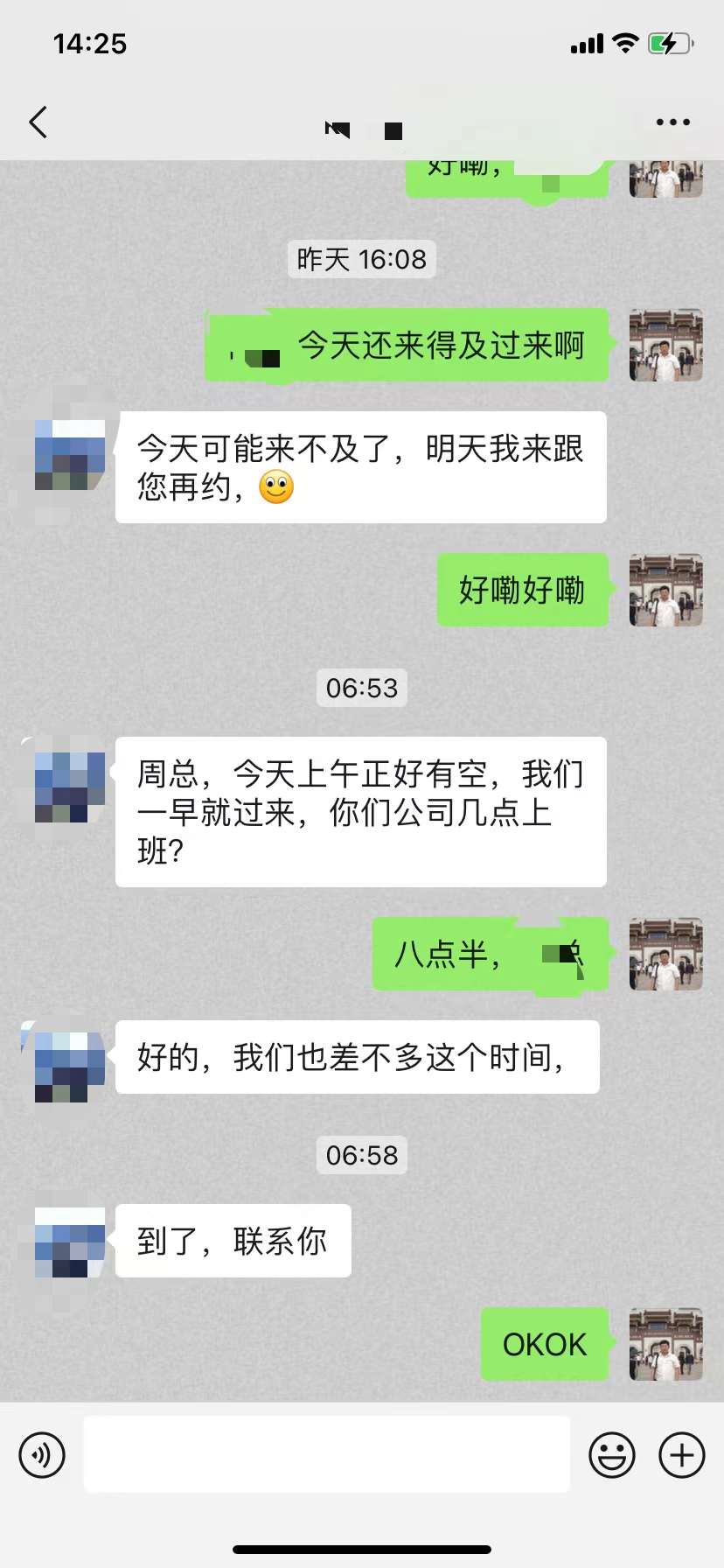Switch to voice message input

42,1455
